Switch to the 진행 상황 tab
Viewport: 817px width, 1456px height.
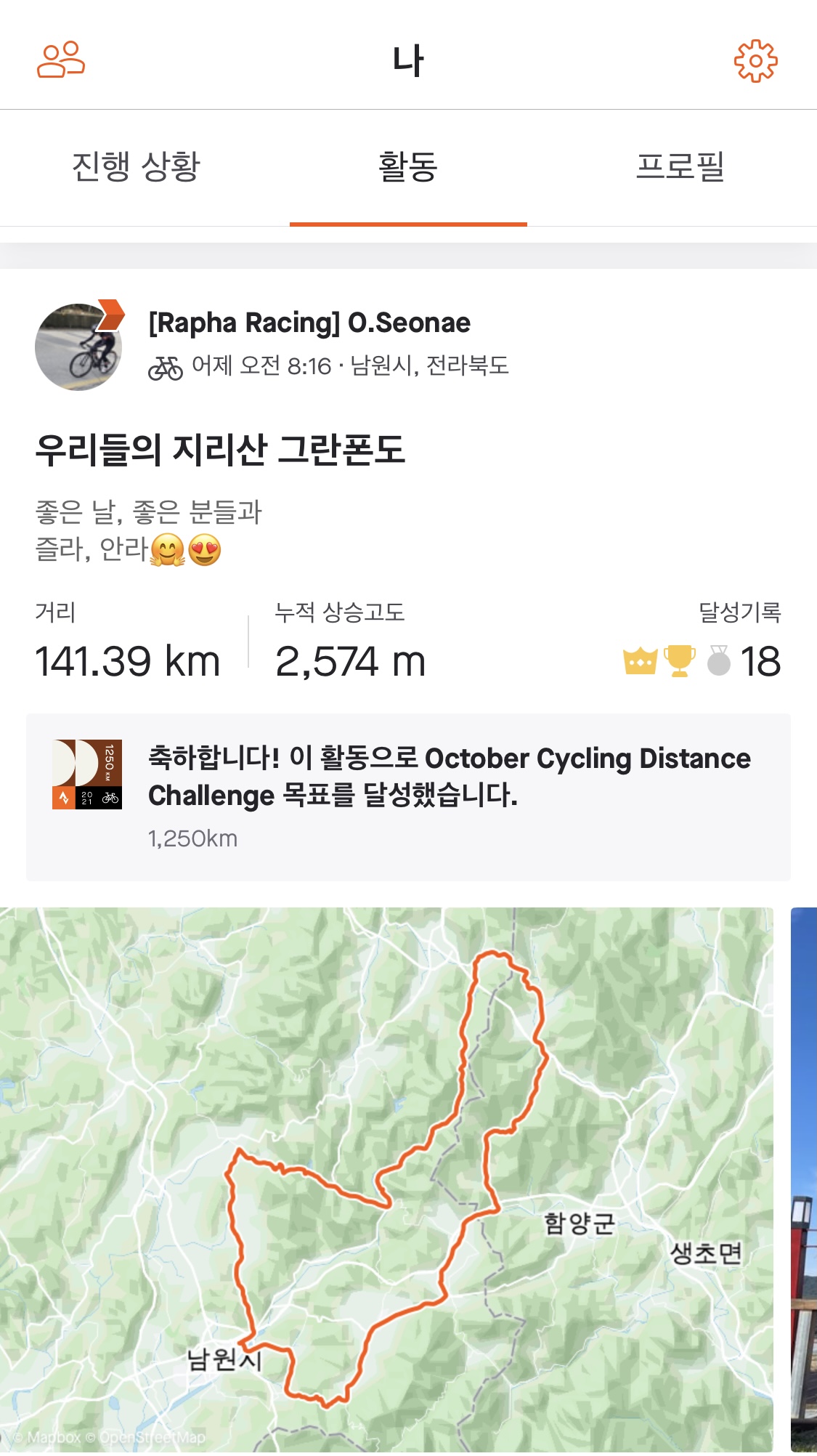coord(136,167)
